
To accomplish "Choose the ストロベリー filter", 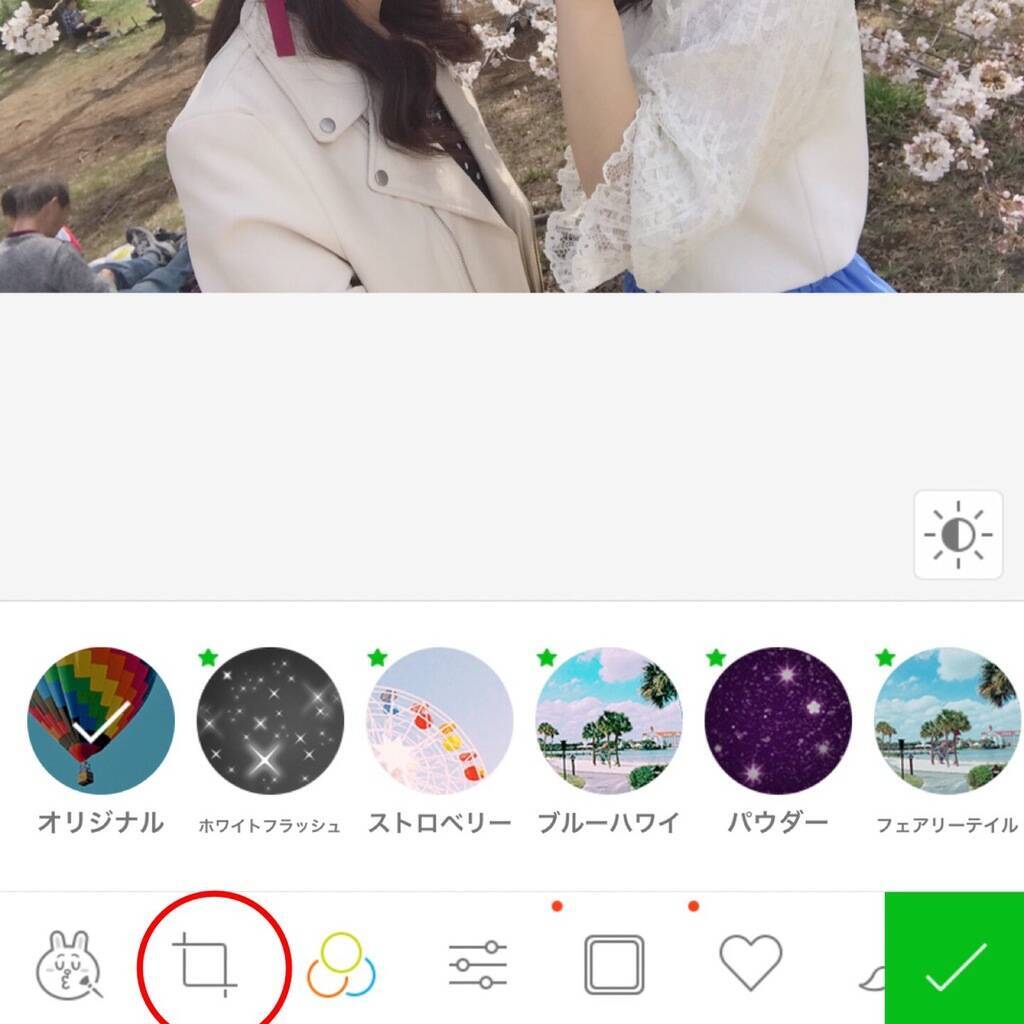I will 440,720.
